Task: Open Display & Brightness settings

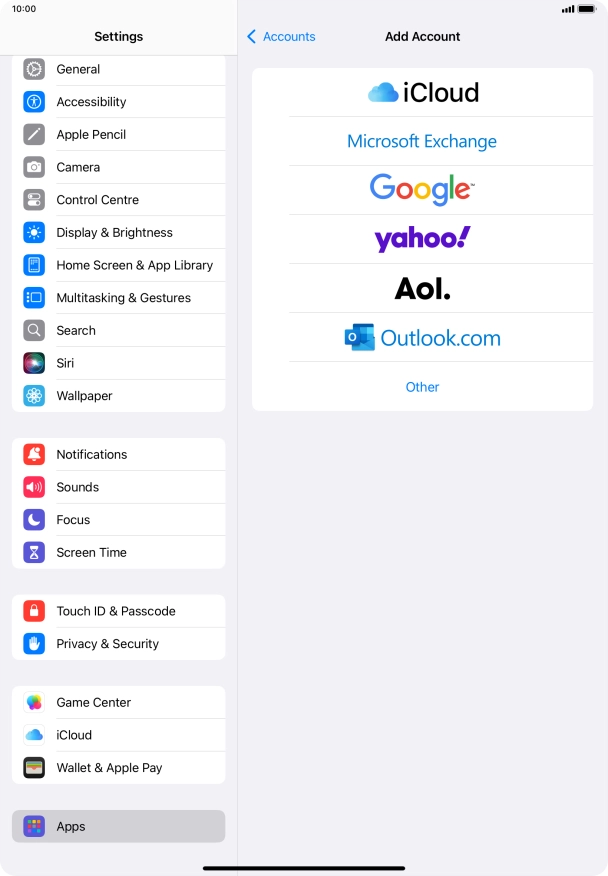Action: [x=118, y=233]
